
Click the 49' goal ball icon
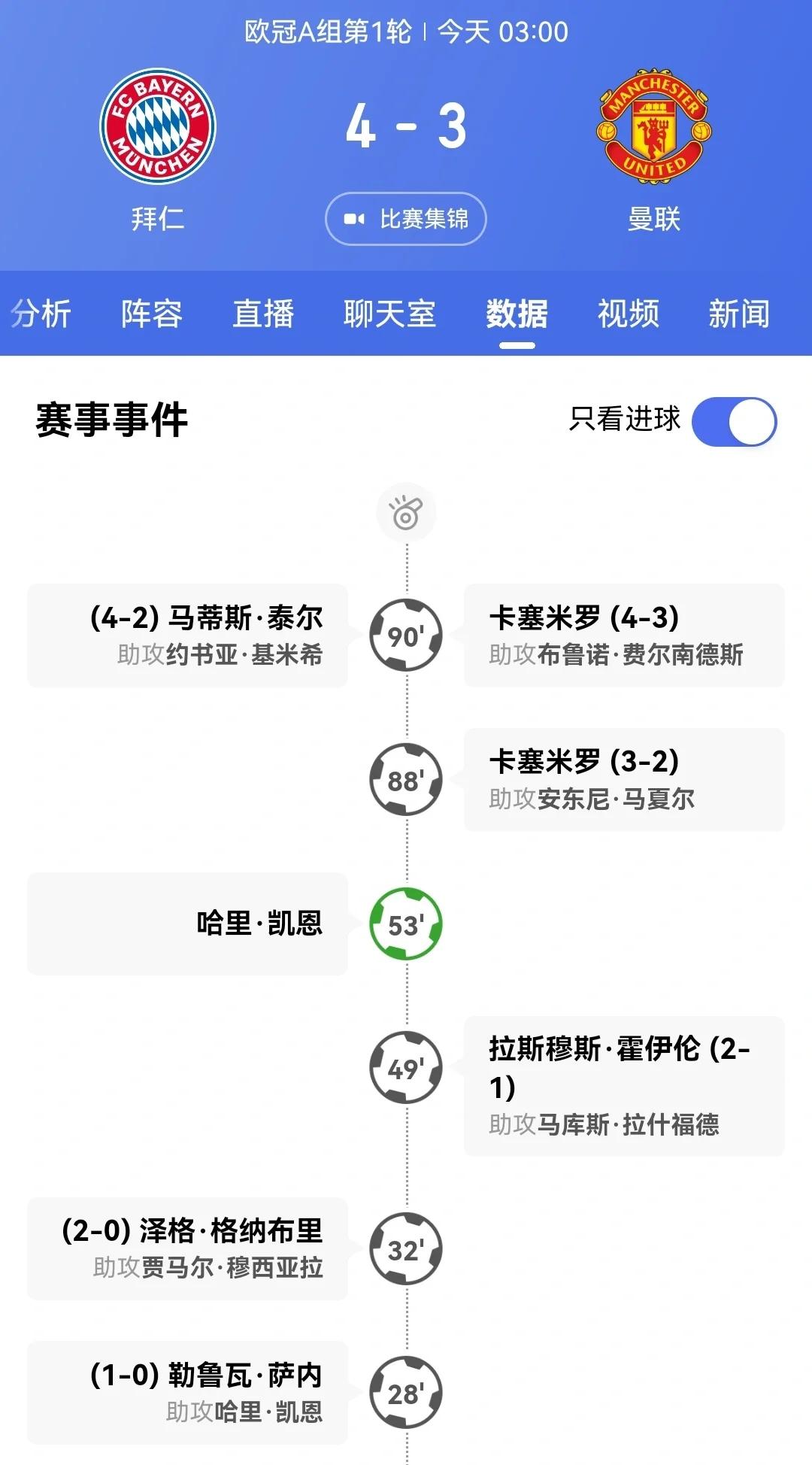pyautogui.click(x=406, y=1066)
